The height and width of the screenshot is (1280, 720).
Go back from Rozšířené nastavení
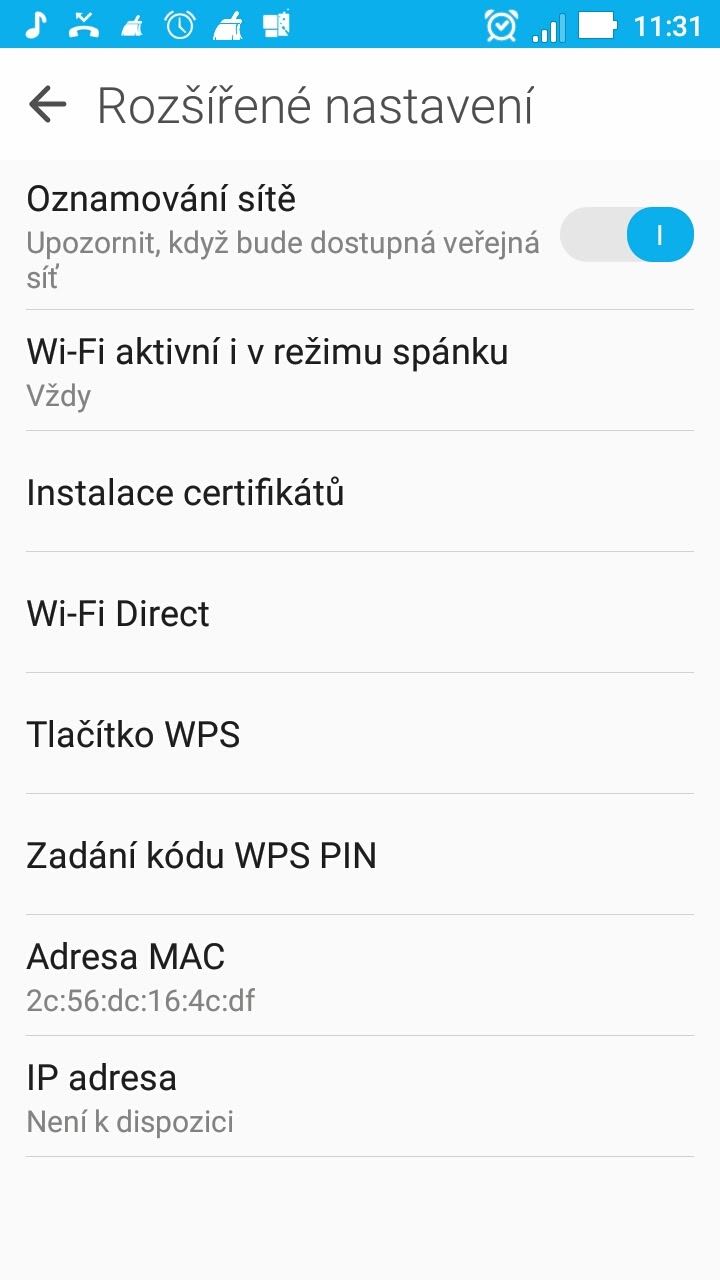tap(47, 104)
